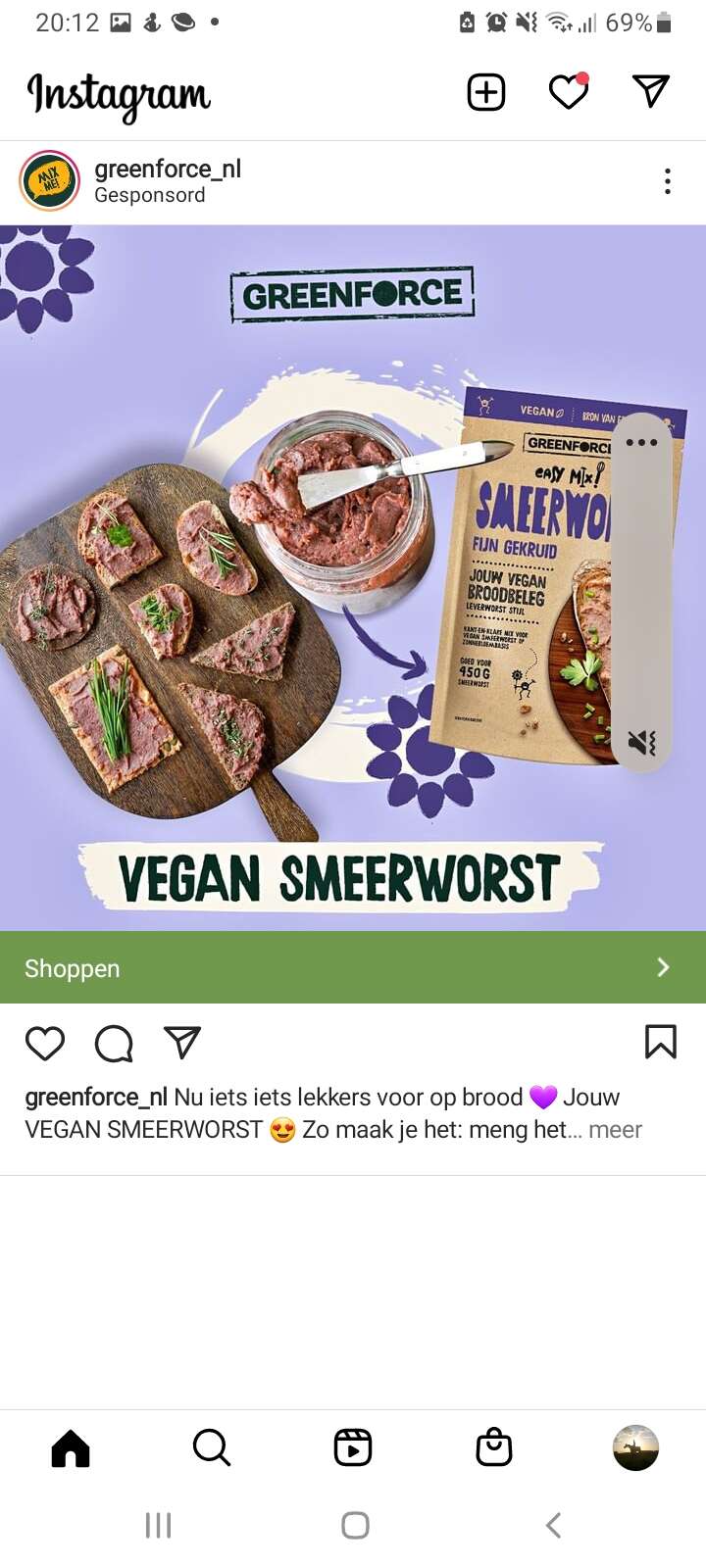706x1568 pixels.
Task: Open my profile tab
Action: coord(635,1447)
